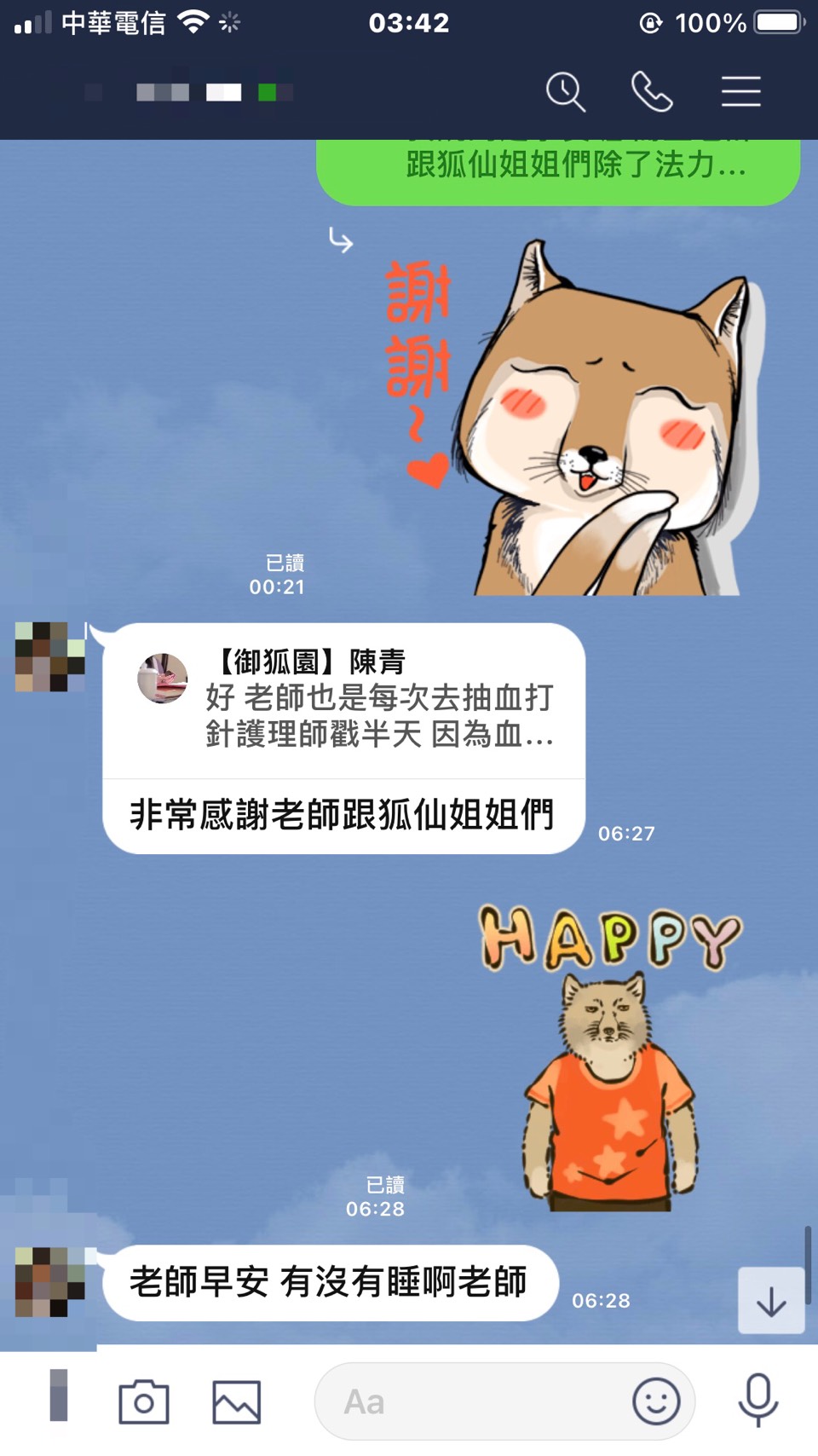818x1456 pixels.
Task: Jump to latest message arrow
Action: (x=771, y=1301)
